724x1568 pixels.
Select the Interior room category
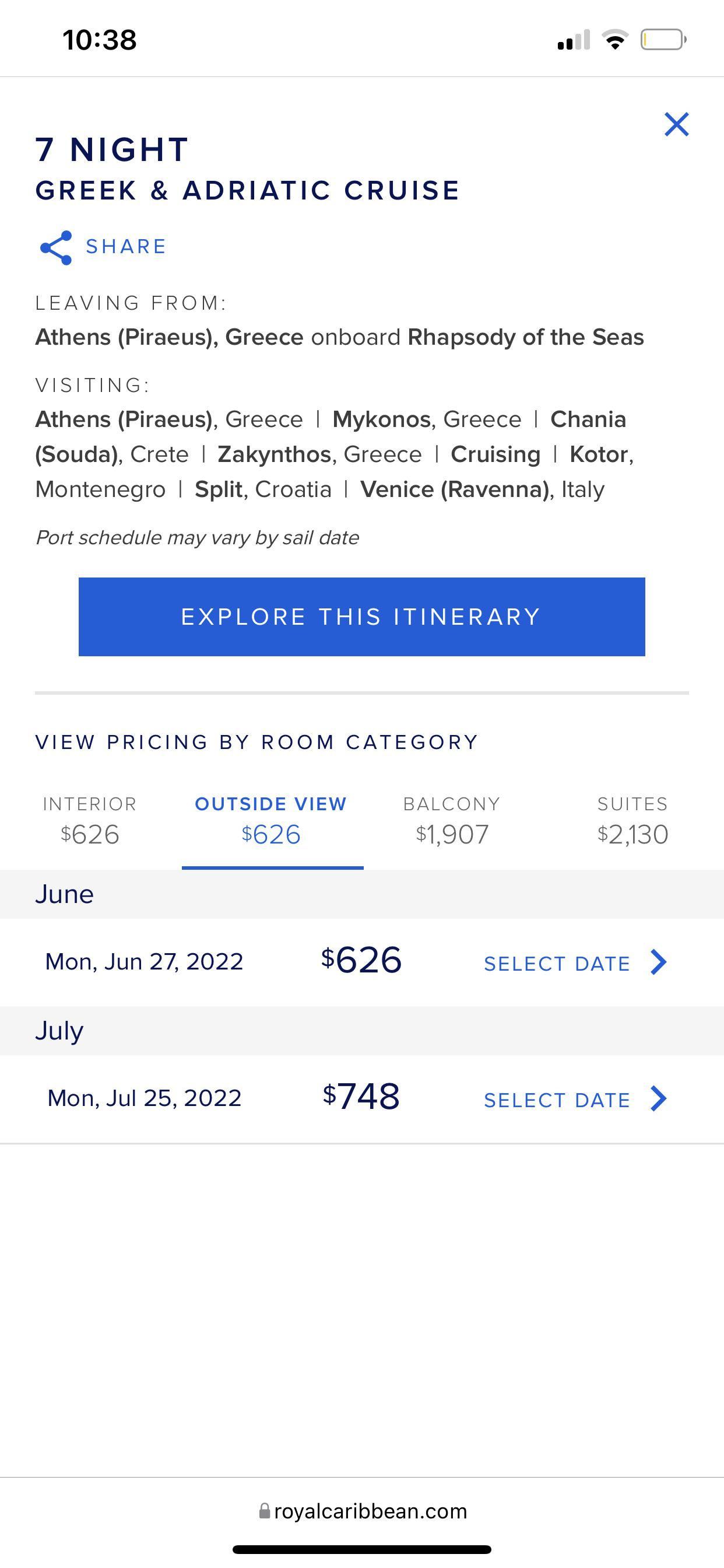[89, 818]
